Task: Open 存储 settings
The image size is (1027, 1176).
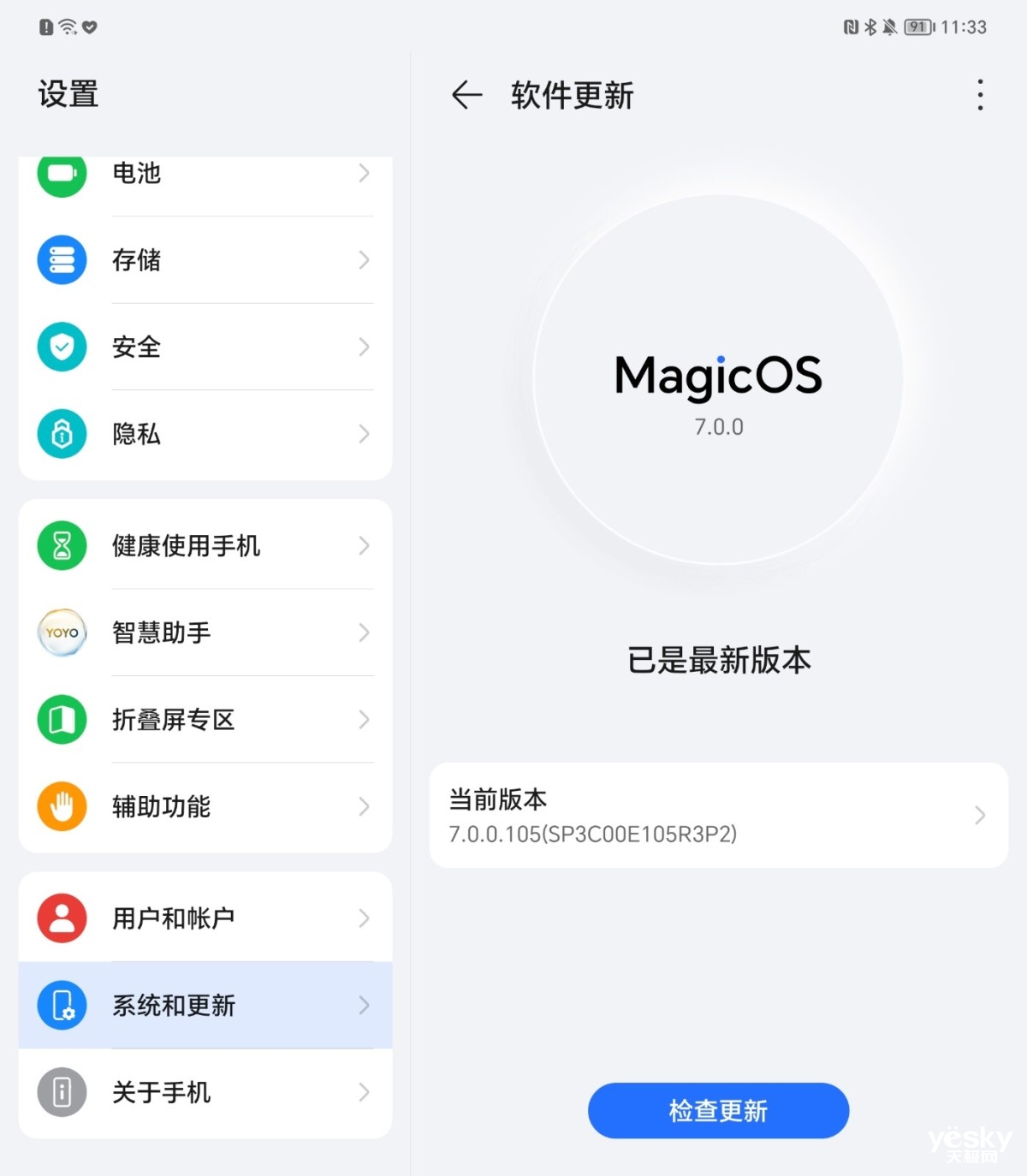Action: 205,260
